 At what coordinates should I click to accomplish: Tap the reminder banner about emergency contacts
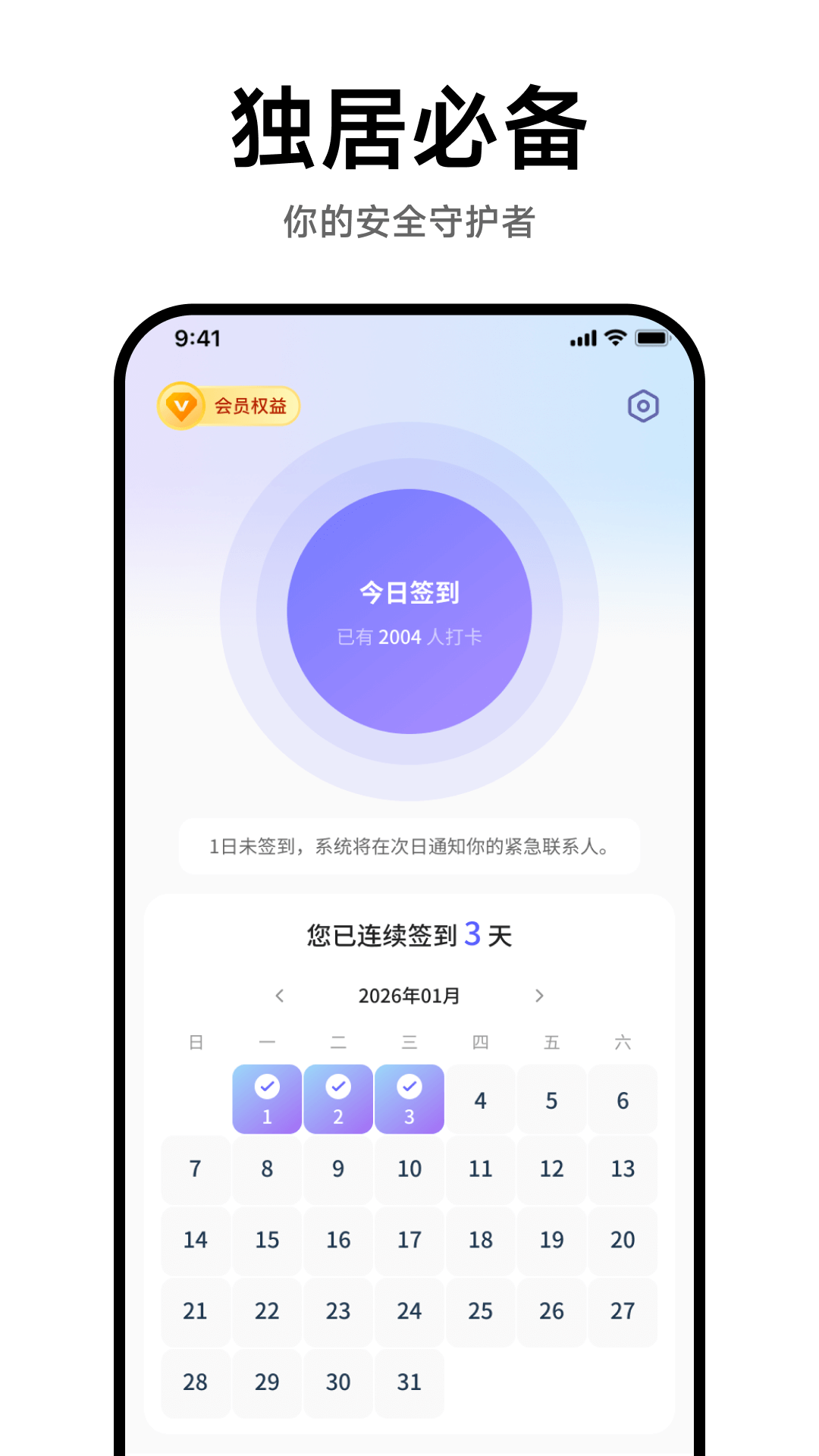[409, 847]
